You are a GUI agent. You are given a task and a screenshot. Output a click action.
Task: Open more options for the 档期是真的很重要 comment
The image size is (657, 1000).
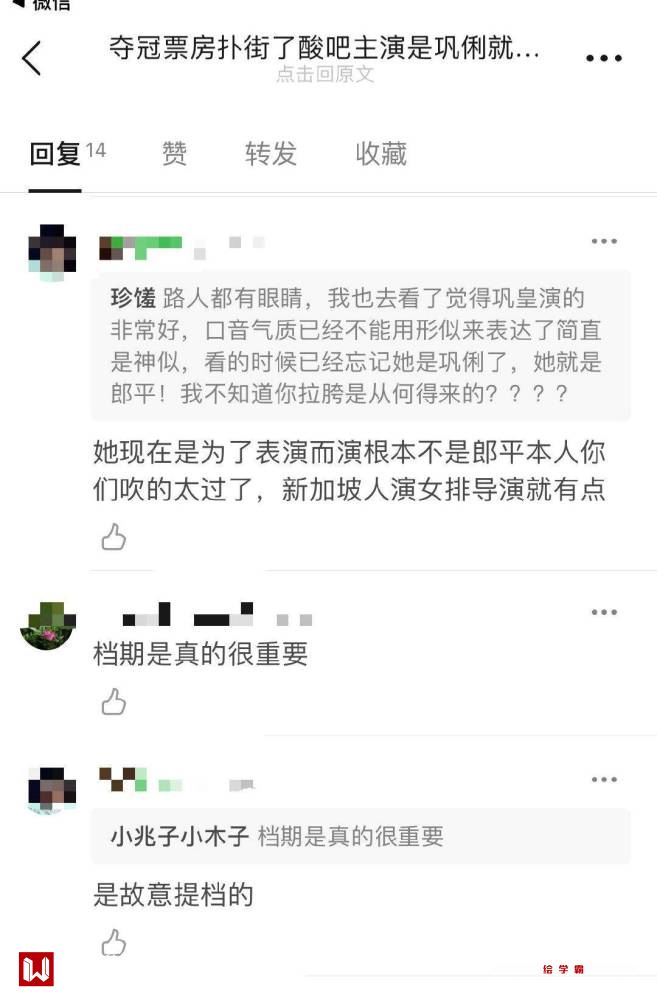603,612
